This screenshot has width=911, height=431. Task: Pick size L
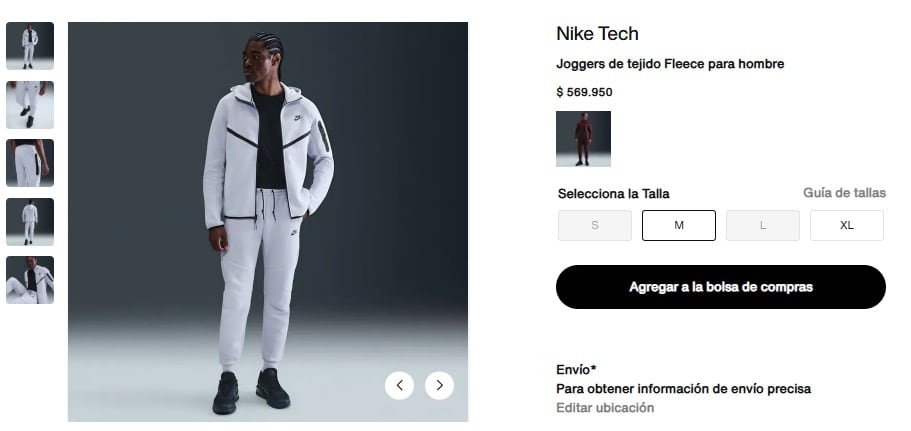coord(763,225)
